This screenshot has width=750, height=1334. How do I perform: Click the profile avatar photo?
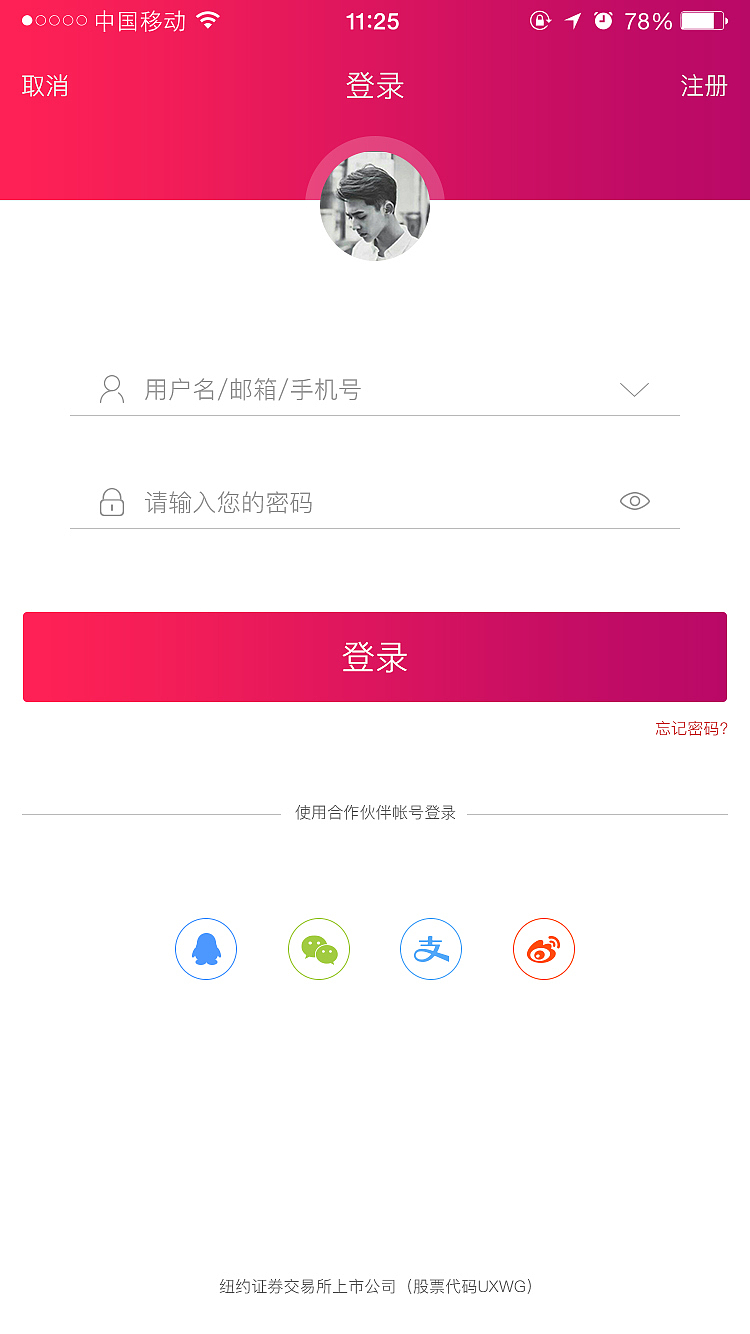(x=374, y=205)
